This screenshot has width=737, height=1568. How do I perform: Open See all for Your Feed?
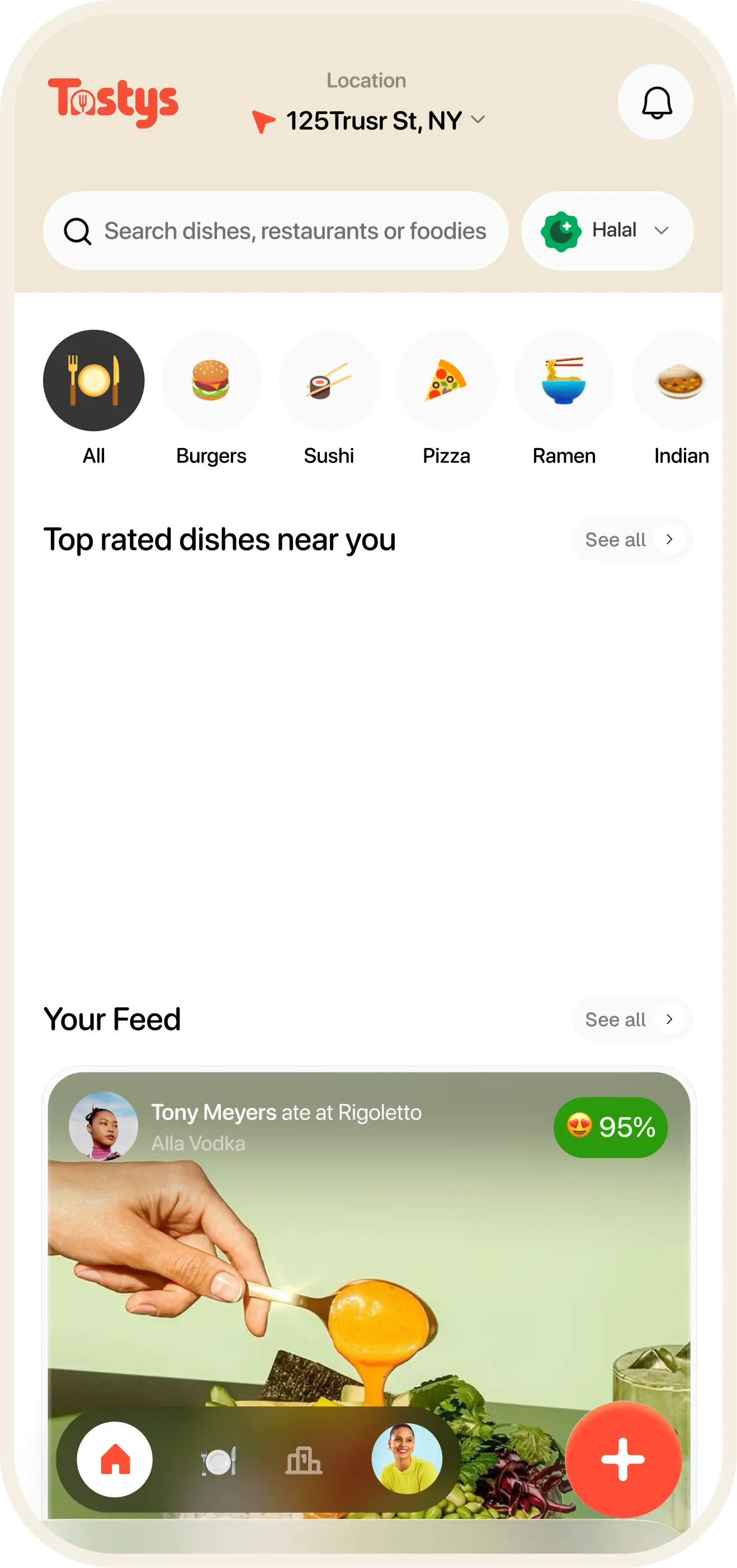pyautogui.click(x=632, y=1019)
